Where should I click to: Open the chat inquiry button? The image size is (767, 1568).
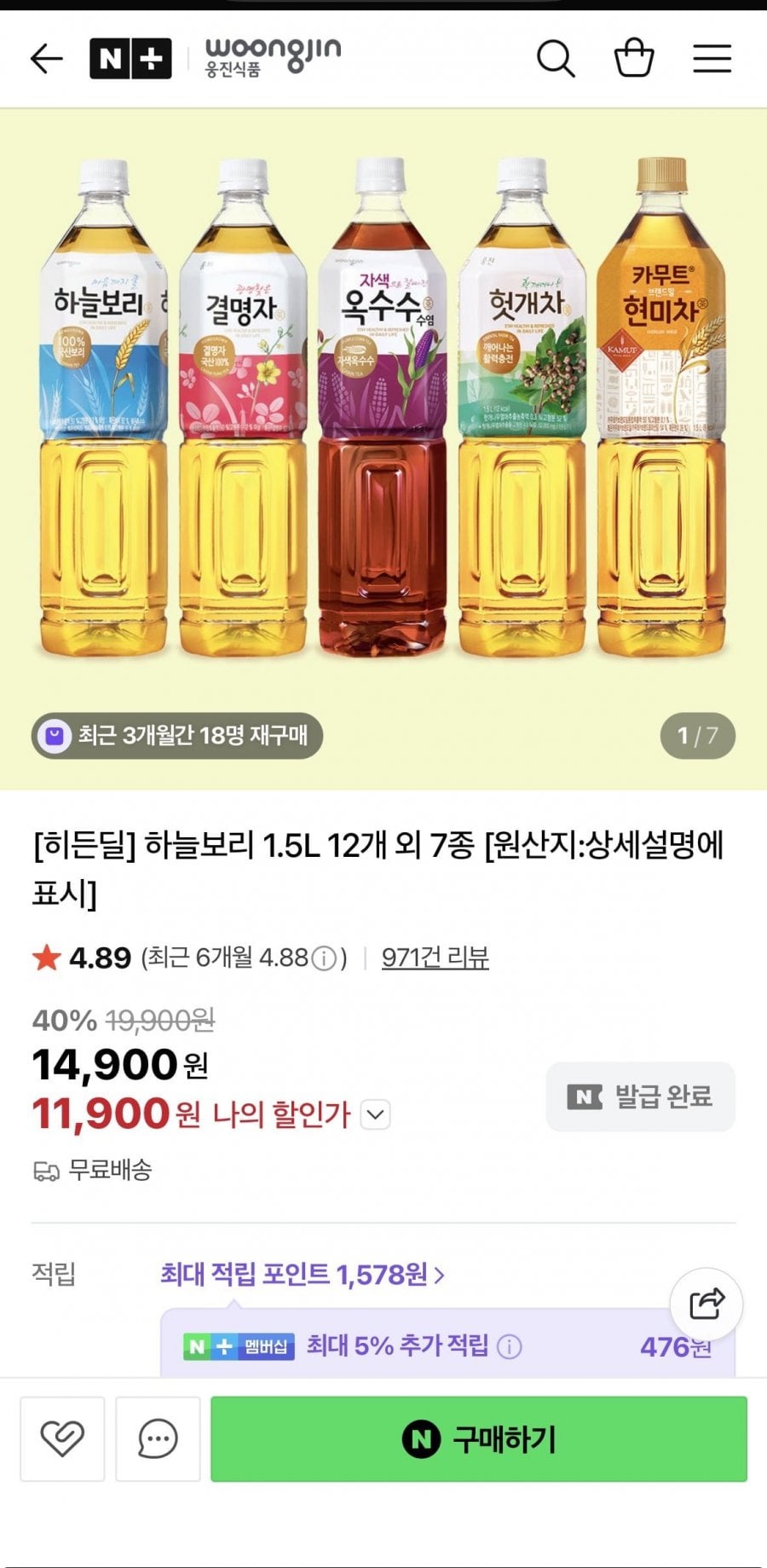click(x=158, y=1438)
